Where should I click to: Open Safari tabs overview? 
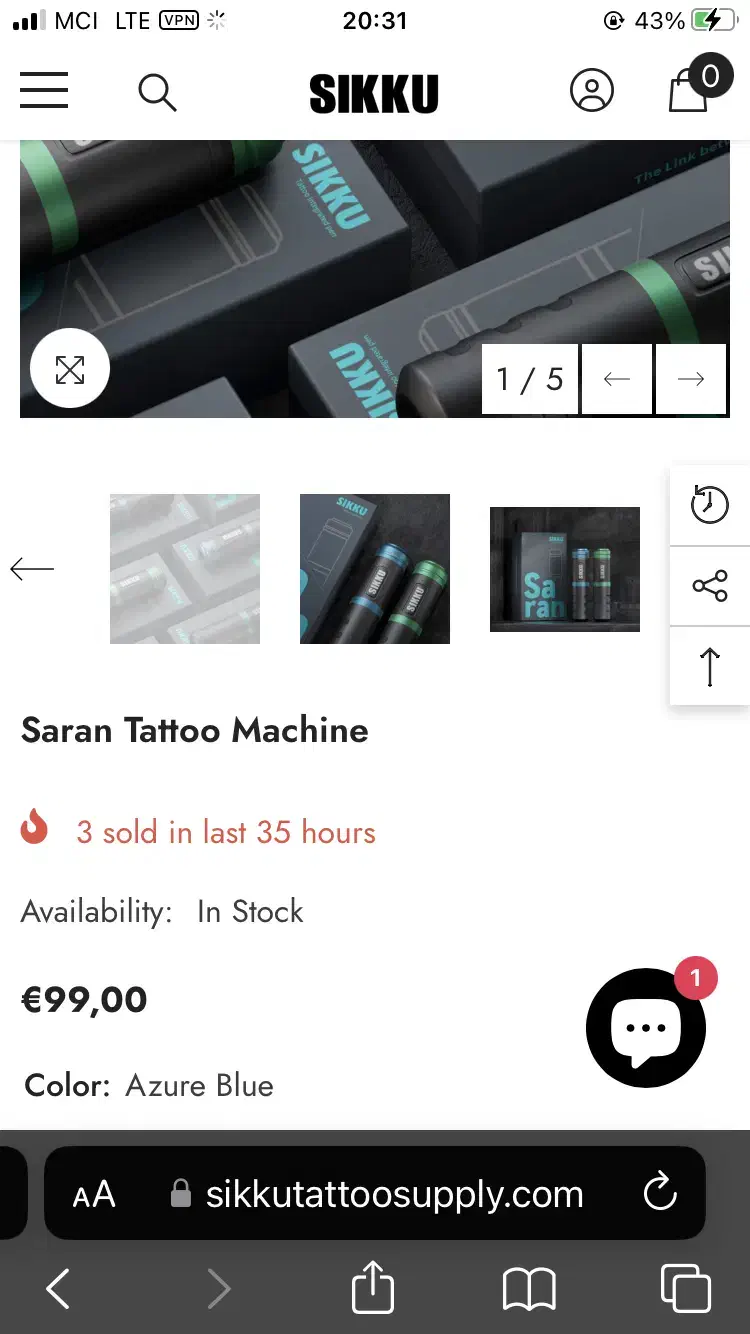686,1289
